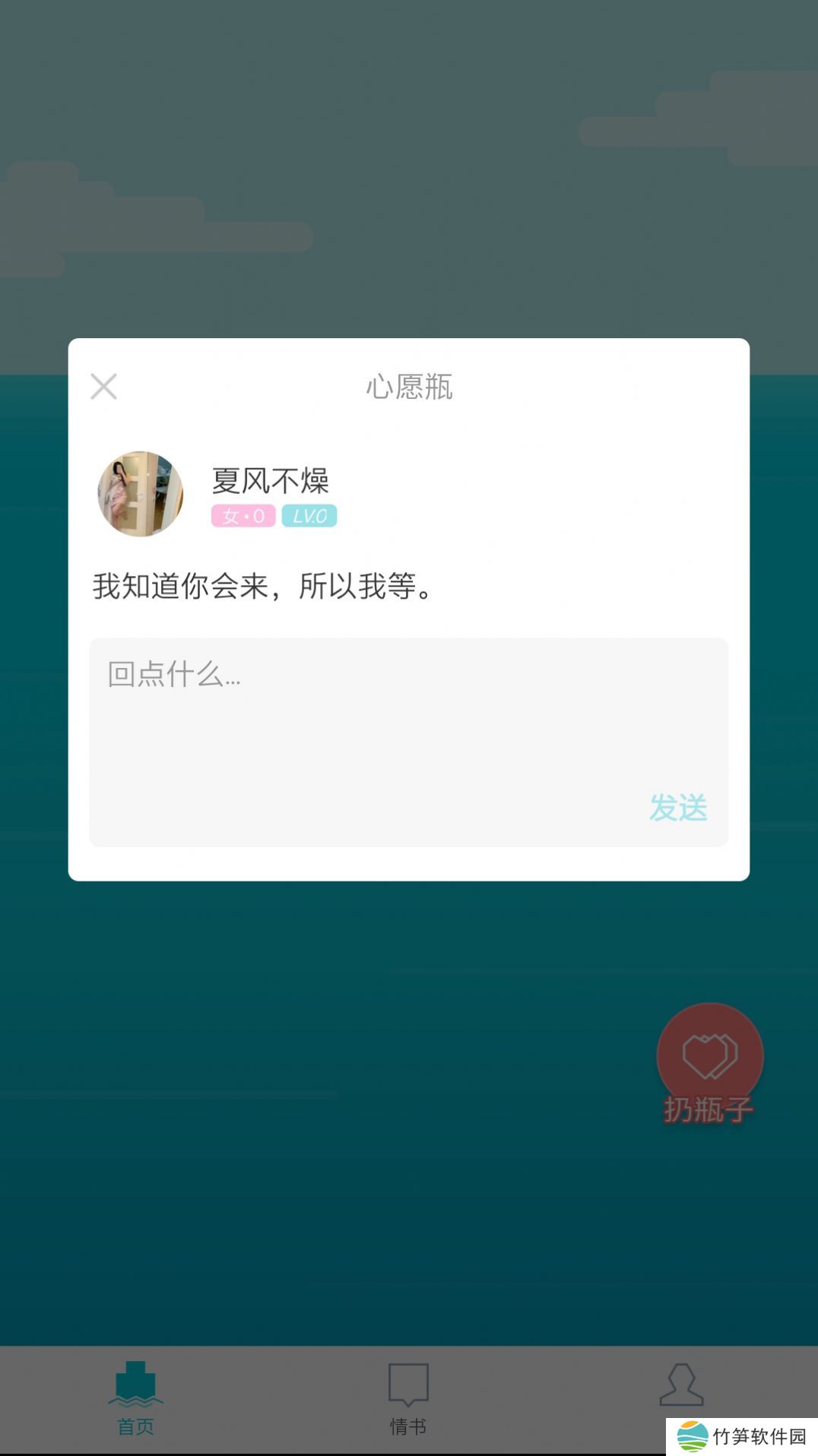Image resolution: width=818 pixels, height=1456 pixels.
Task: Throw a bottle with 扔瓶子
Action: (x=709, y=1064)
